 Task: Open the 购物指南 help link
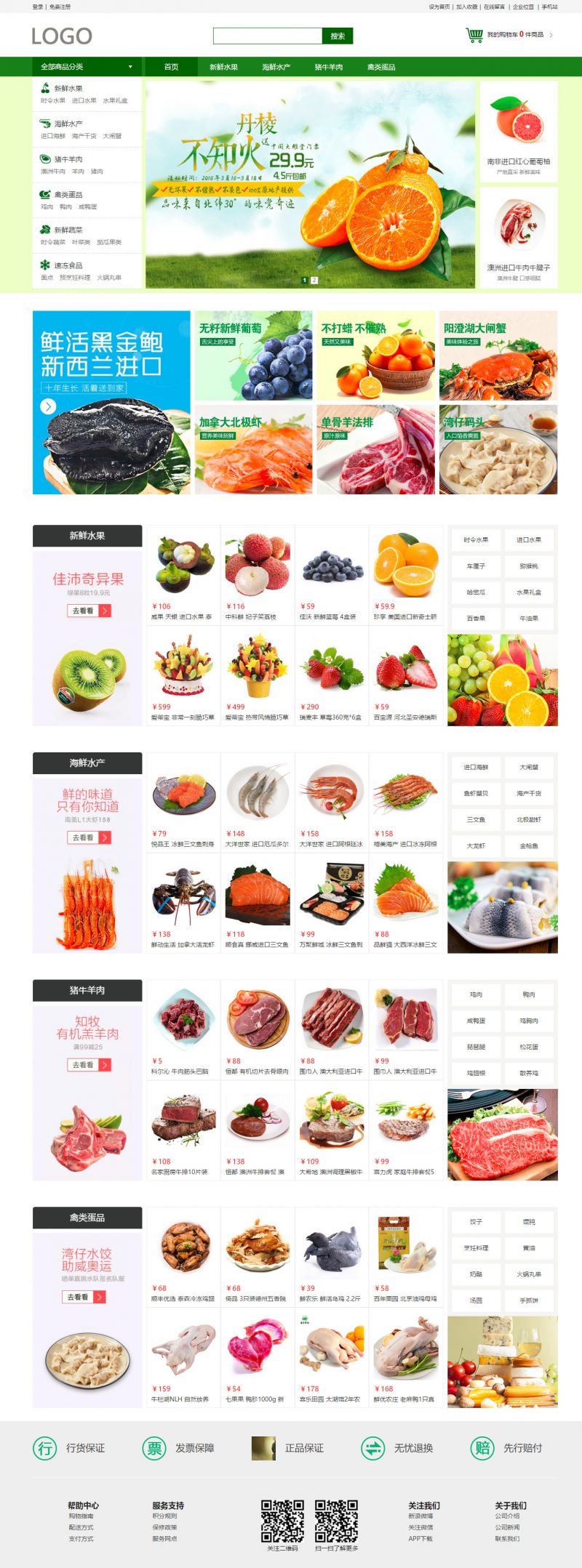pyautogui.click(x=81, y=1516)
